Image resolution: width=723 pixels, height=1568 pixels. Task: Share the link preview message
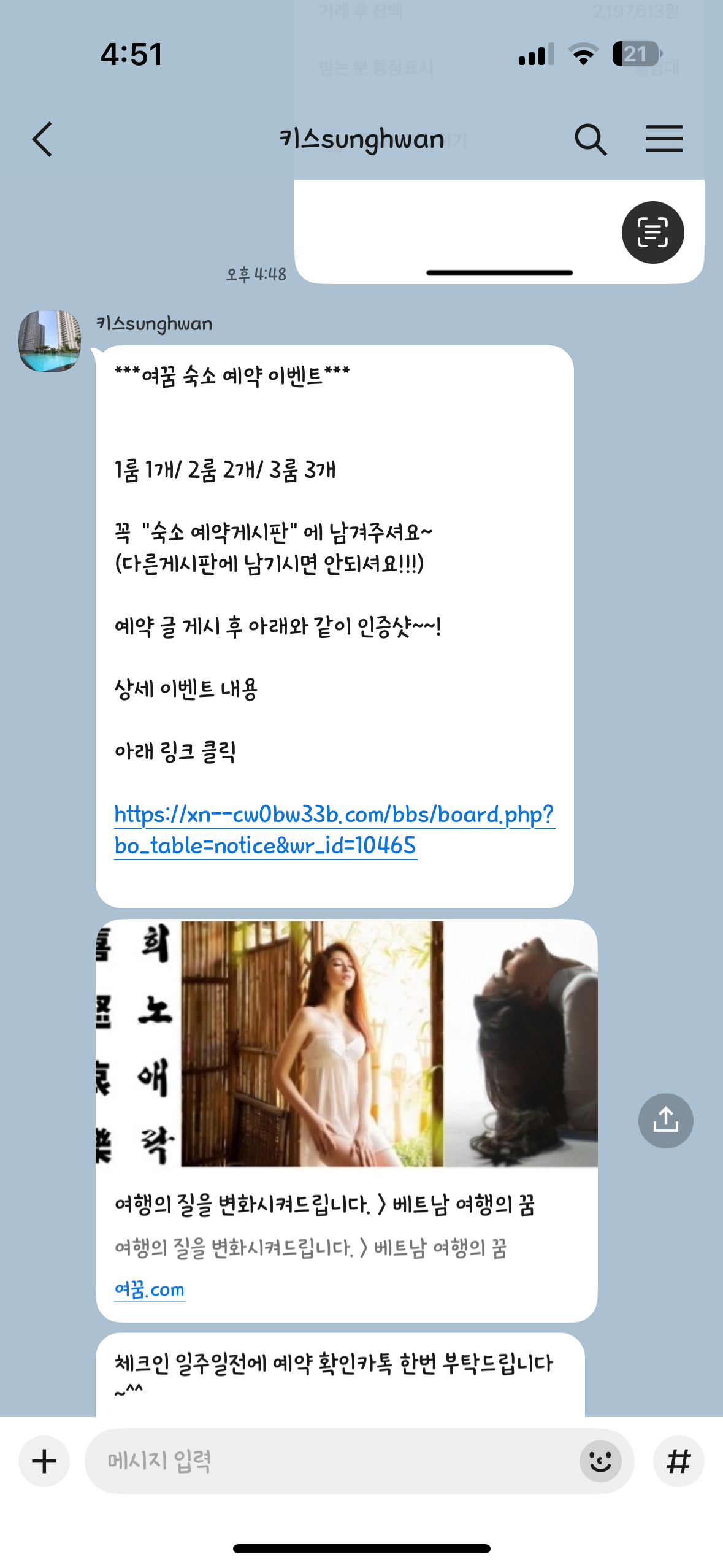(x=665, y=1120)
